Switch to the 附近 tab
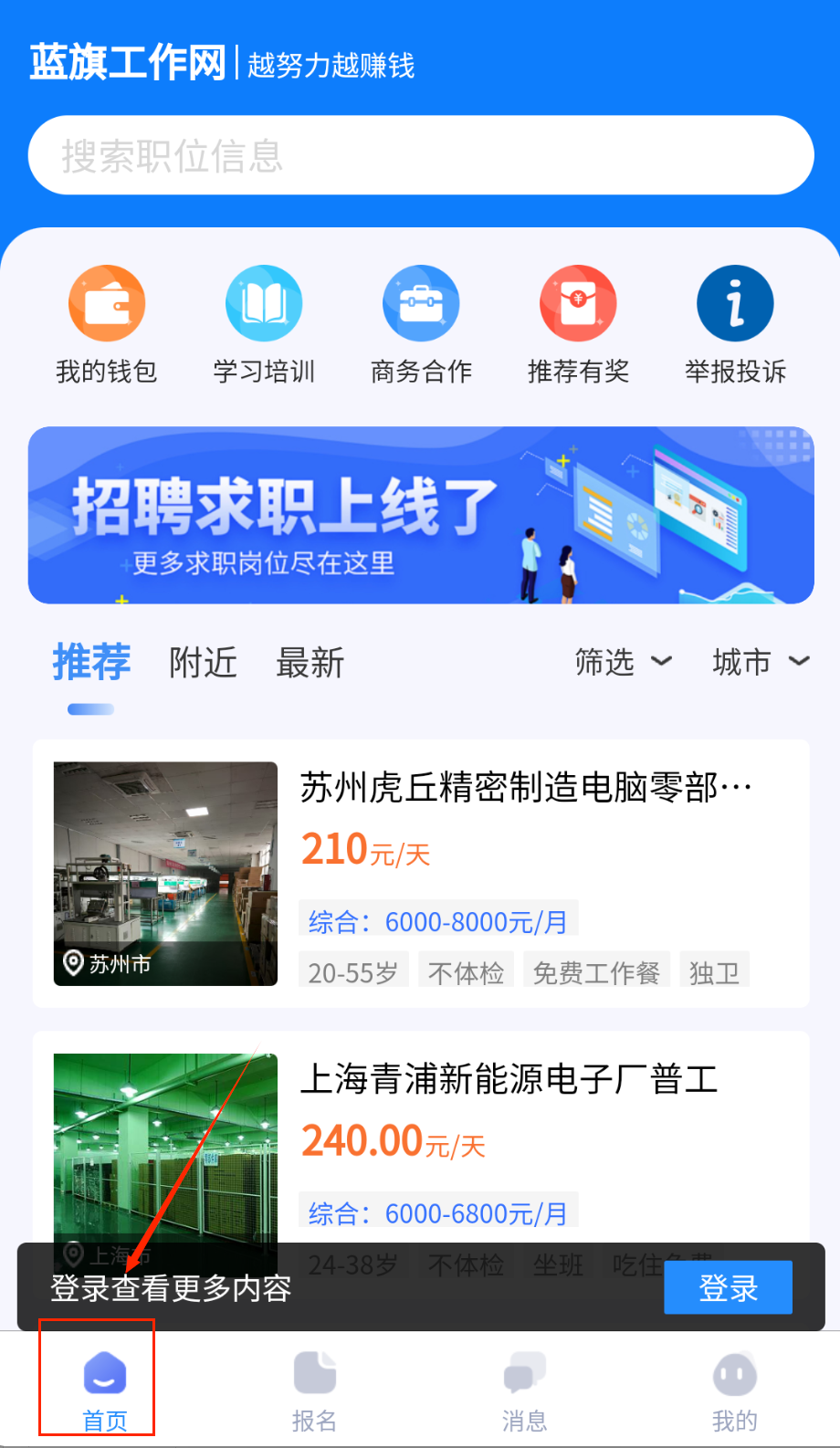 point(203,663)
